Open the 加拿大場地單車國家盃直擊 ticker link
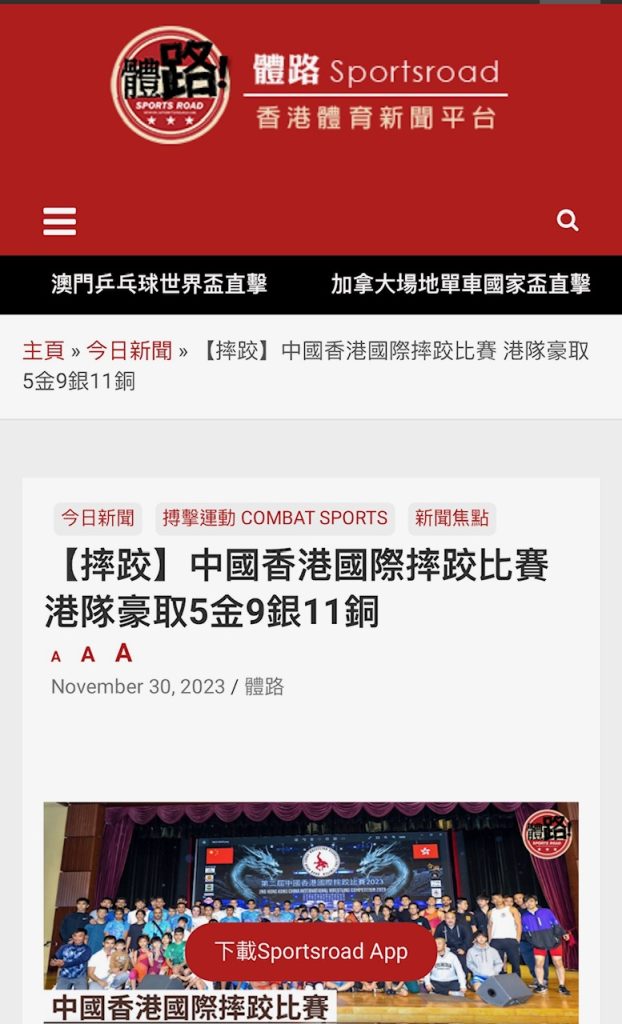The height and width of the screenshot is (1024, 622). click(460, 285)
